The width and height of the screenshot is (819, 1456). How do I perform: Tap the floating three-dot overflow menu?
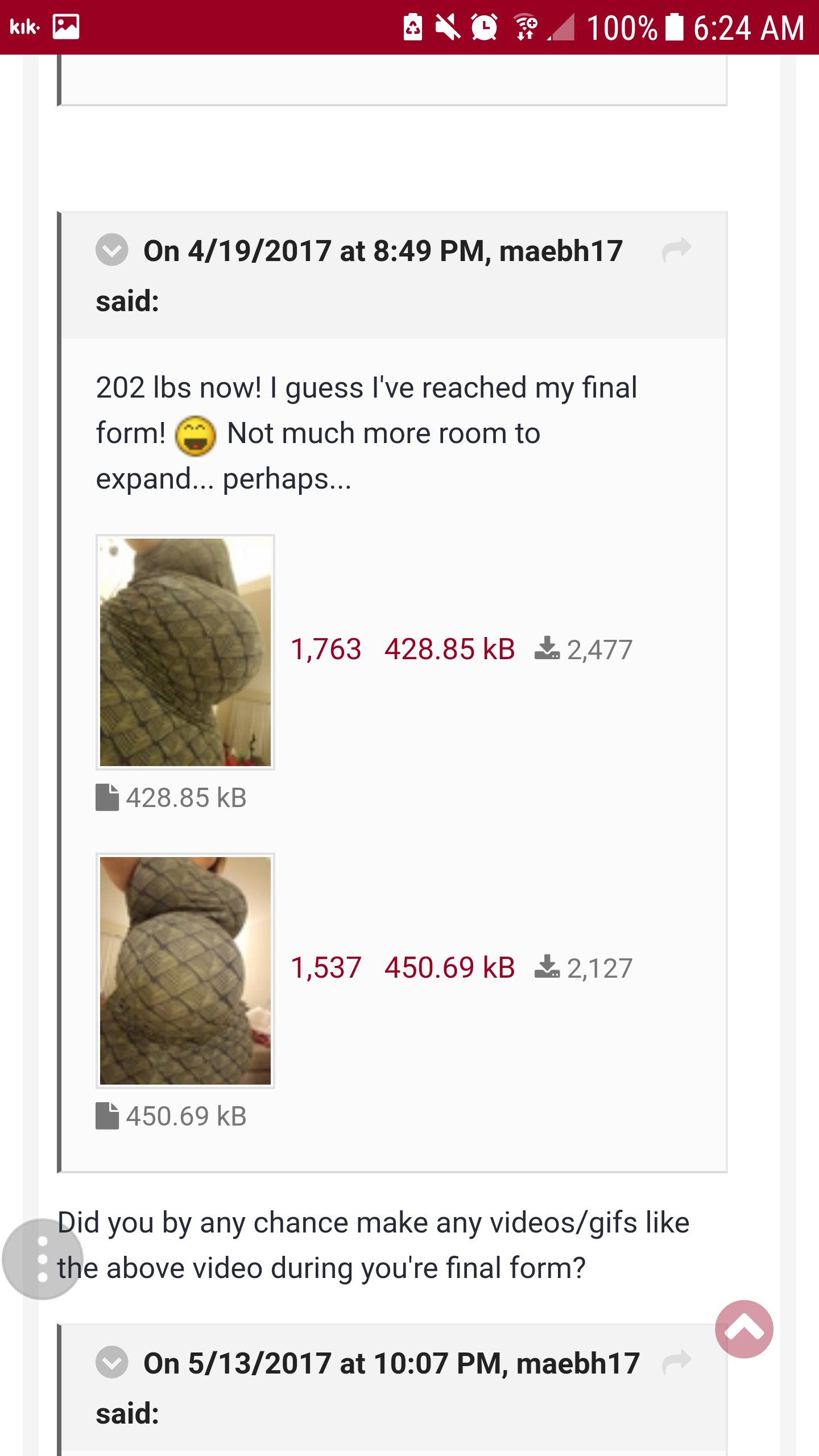point(43,1259)
